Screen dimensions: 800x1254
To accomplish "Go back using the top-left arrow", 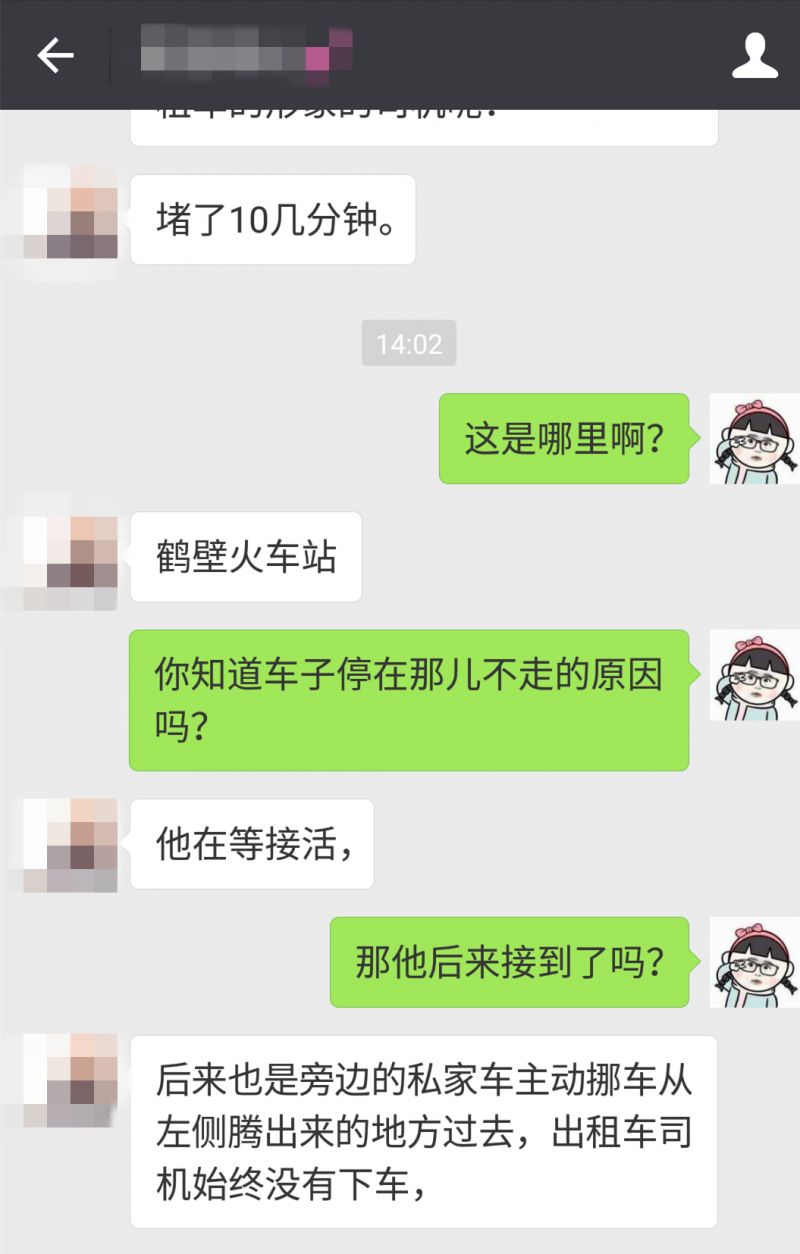I will [55, 55].
